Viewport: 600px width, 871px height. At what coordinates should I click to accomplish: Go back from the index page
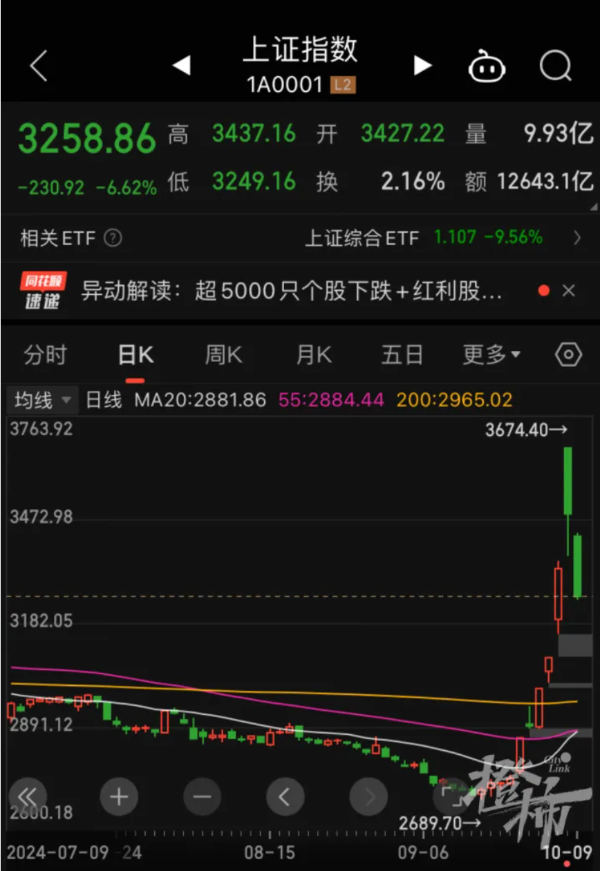coord(39,67)
